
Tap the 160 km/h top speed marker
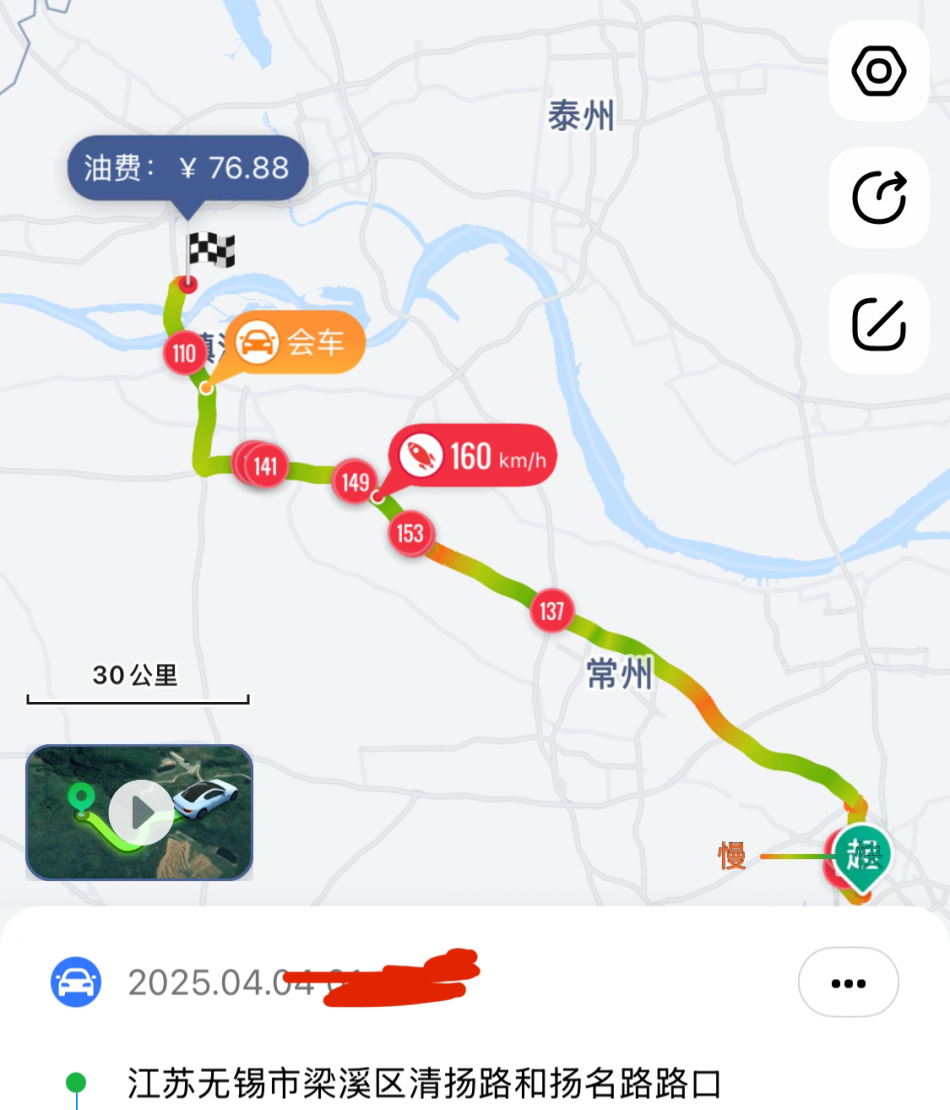tap(473, 457)
